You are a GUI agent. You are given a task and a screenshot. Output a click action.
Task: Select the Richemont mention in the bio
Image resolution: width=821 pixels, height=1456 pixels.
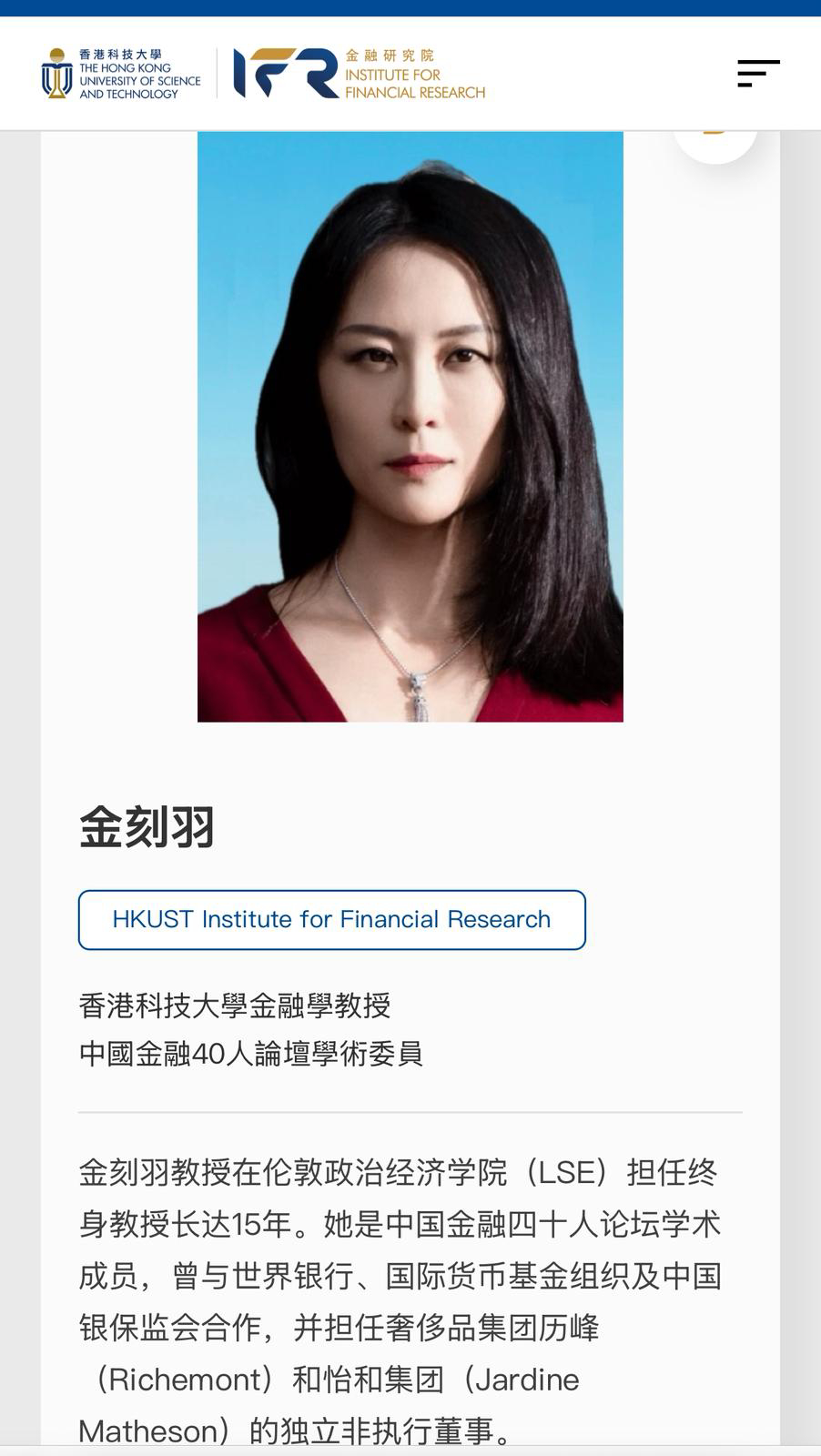click(187, 1379)
